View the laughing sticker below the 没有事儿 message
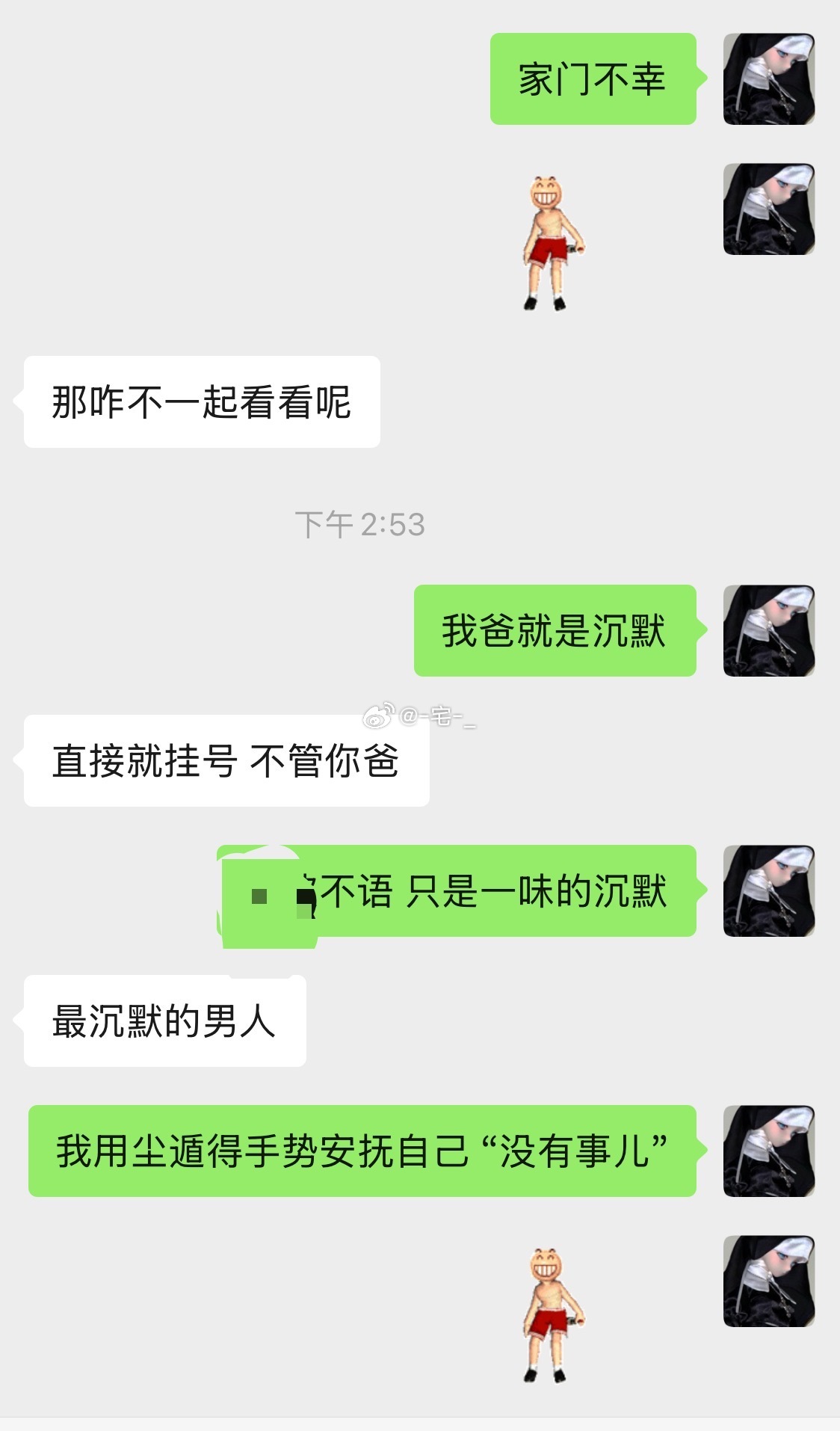This screenshot has height=1431, width=840. click(551, 1314)
